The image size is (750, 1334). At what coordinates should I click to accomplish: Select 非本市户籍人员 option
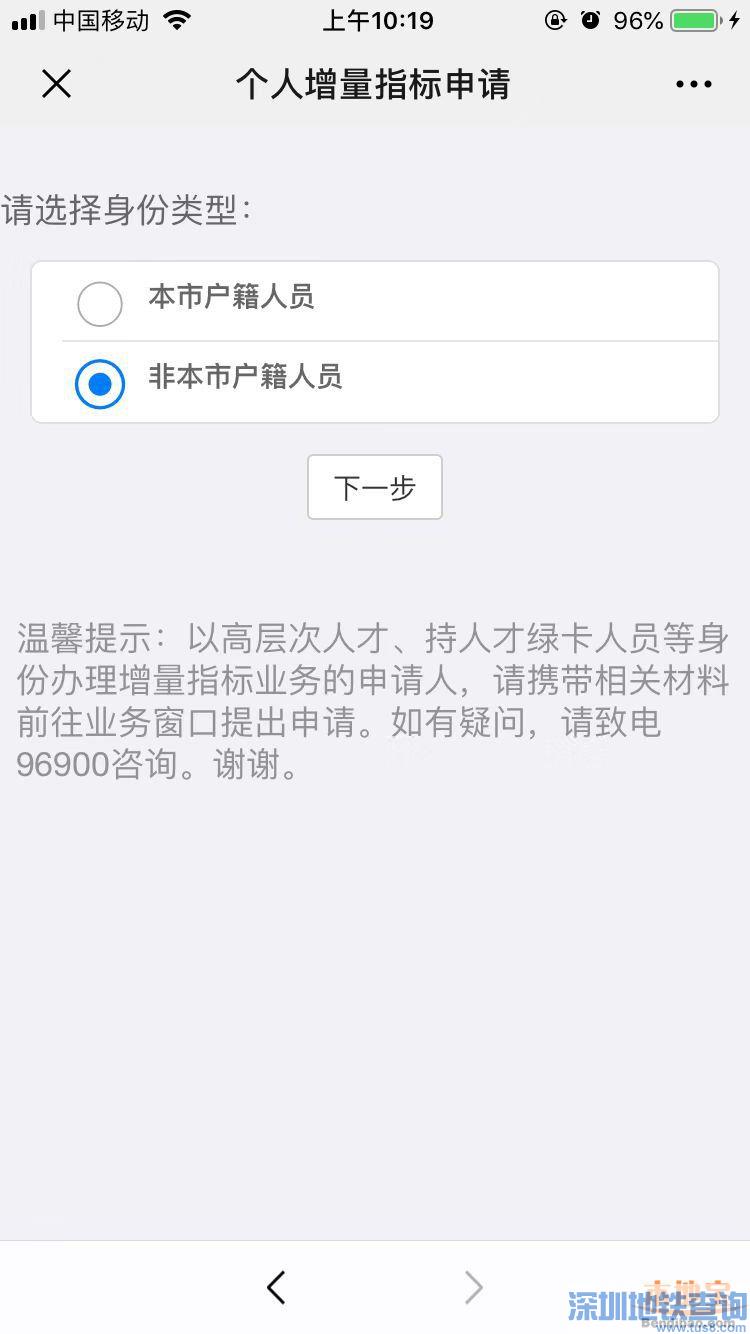[x=100, y=383]
